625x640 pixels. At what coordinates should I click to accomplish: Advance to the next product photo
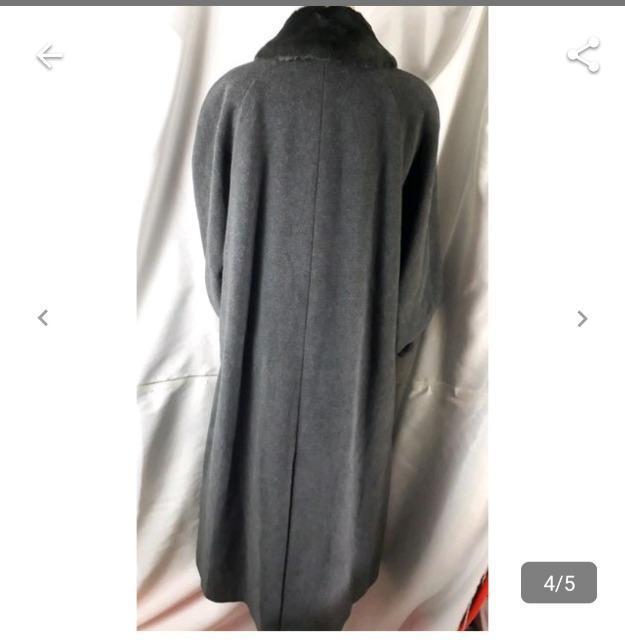tap(582, 319)
